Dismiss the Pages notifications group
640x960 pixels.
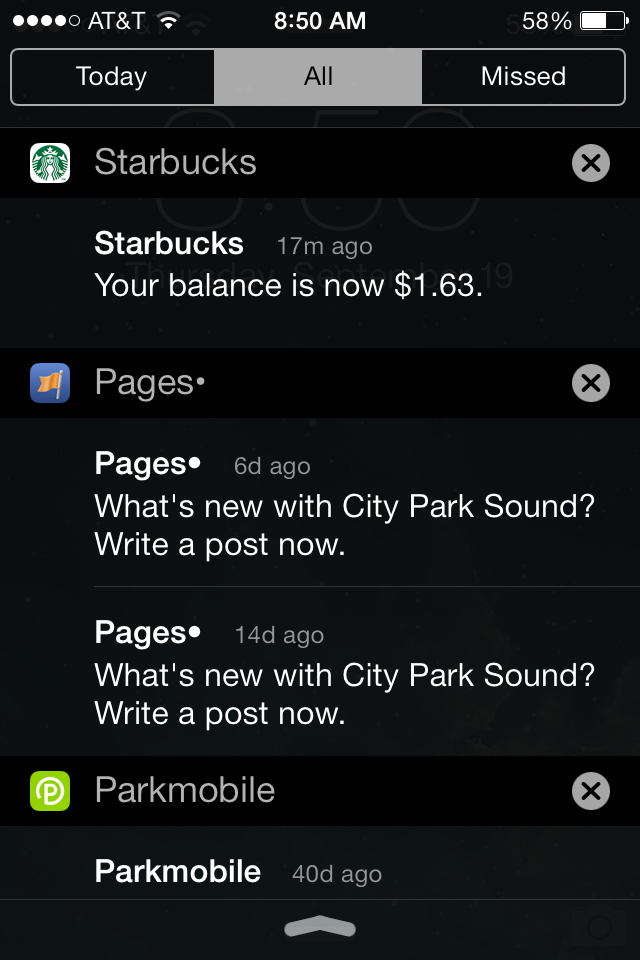[x=590, y=383]
